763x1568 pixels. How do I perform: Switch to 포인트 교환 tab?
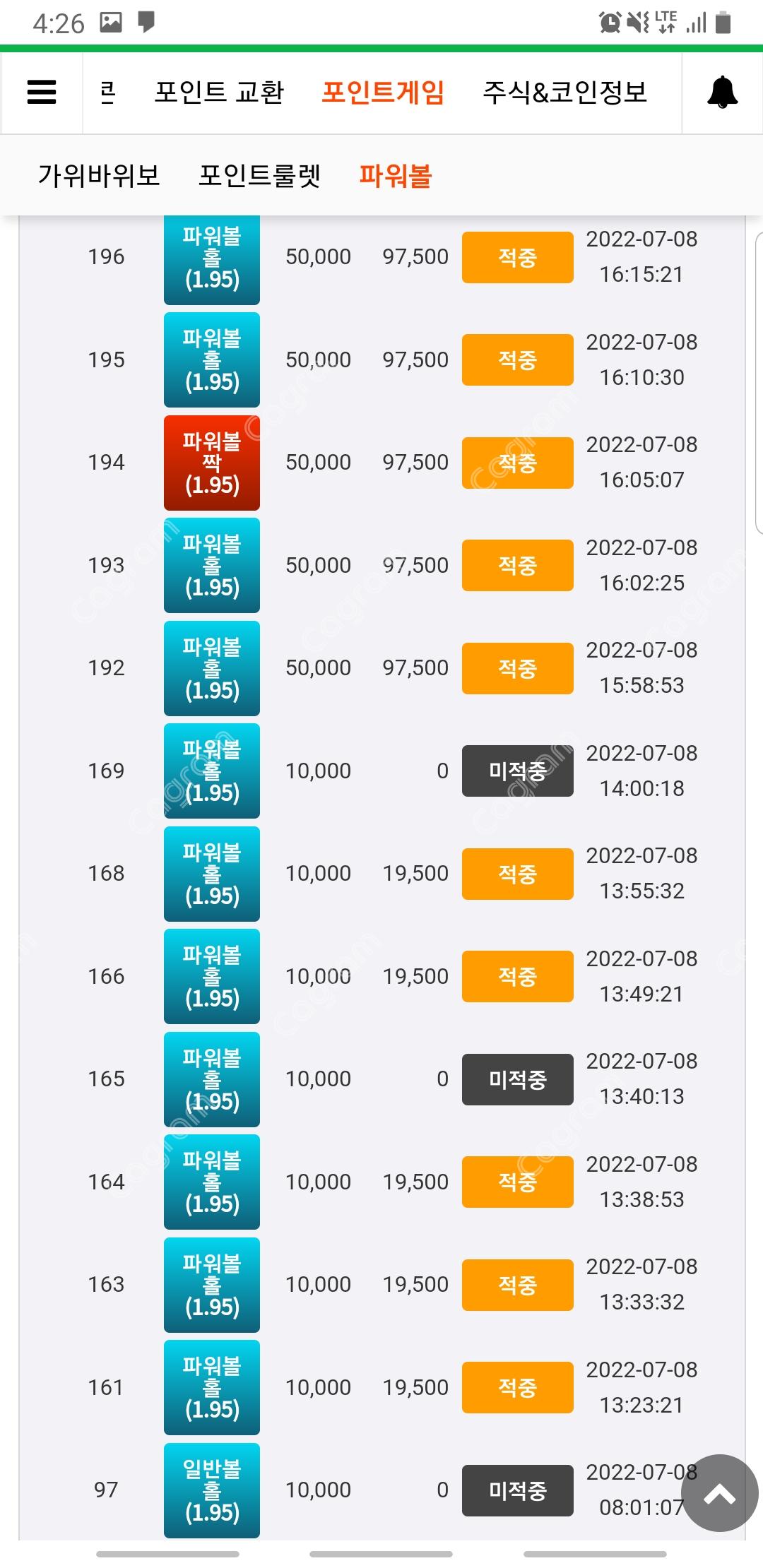pyautogui.click(x=219, y=93)
